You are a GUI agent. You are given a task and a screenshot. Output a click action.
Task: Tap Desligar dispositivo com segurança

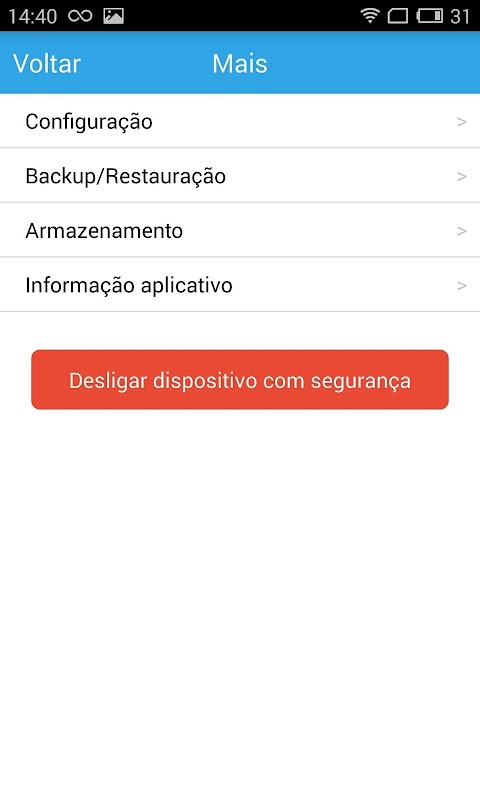240,380
